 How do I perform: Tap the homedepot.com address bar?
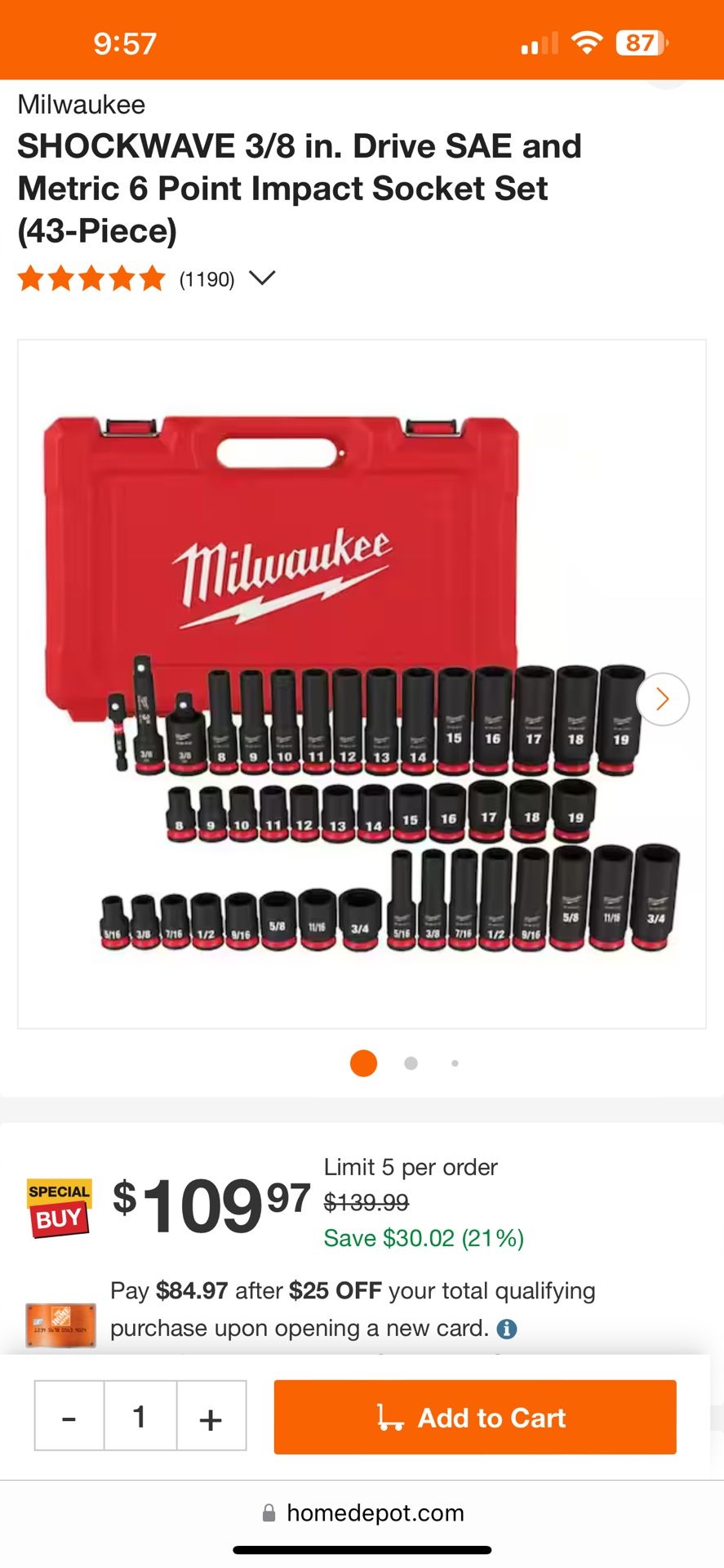[362, 1513]
